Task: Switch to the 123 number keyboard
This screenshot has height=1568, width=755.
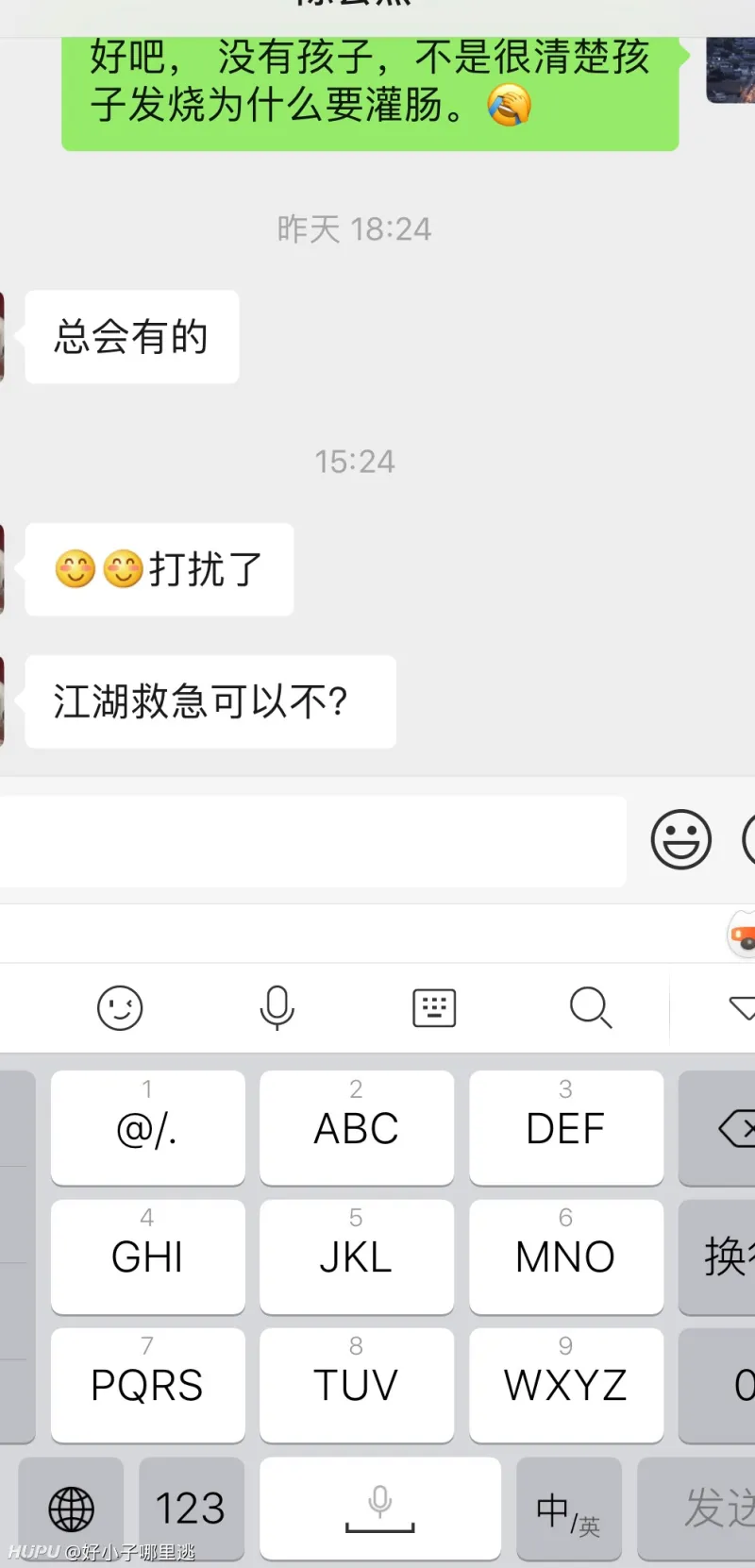Action: point(191,1508)
